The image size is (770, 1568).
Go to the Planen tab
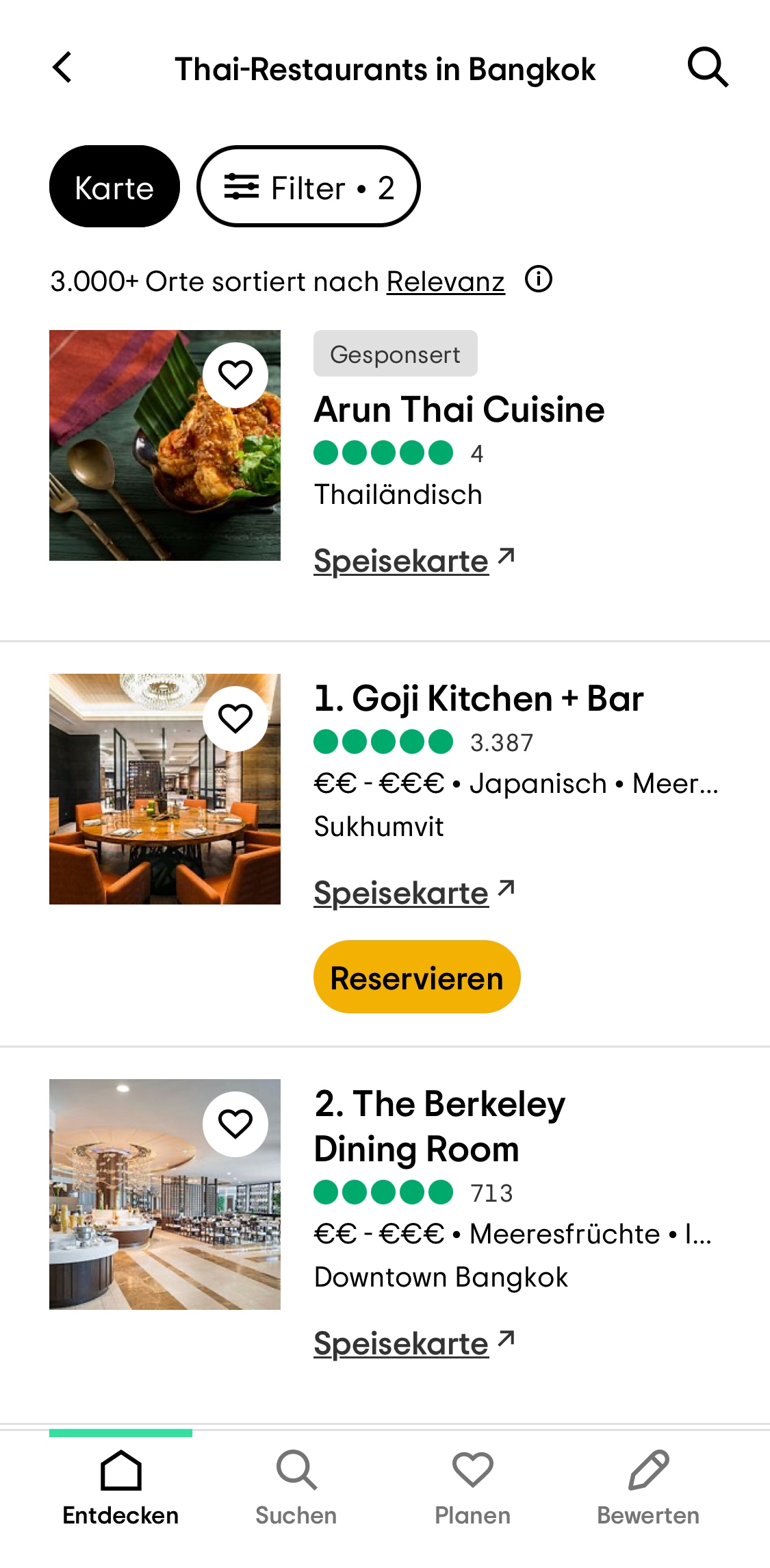(472, 1487)
